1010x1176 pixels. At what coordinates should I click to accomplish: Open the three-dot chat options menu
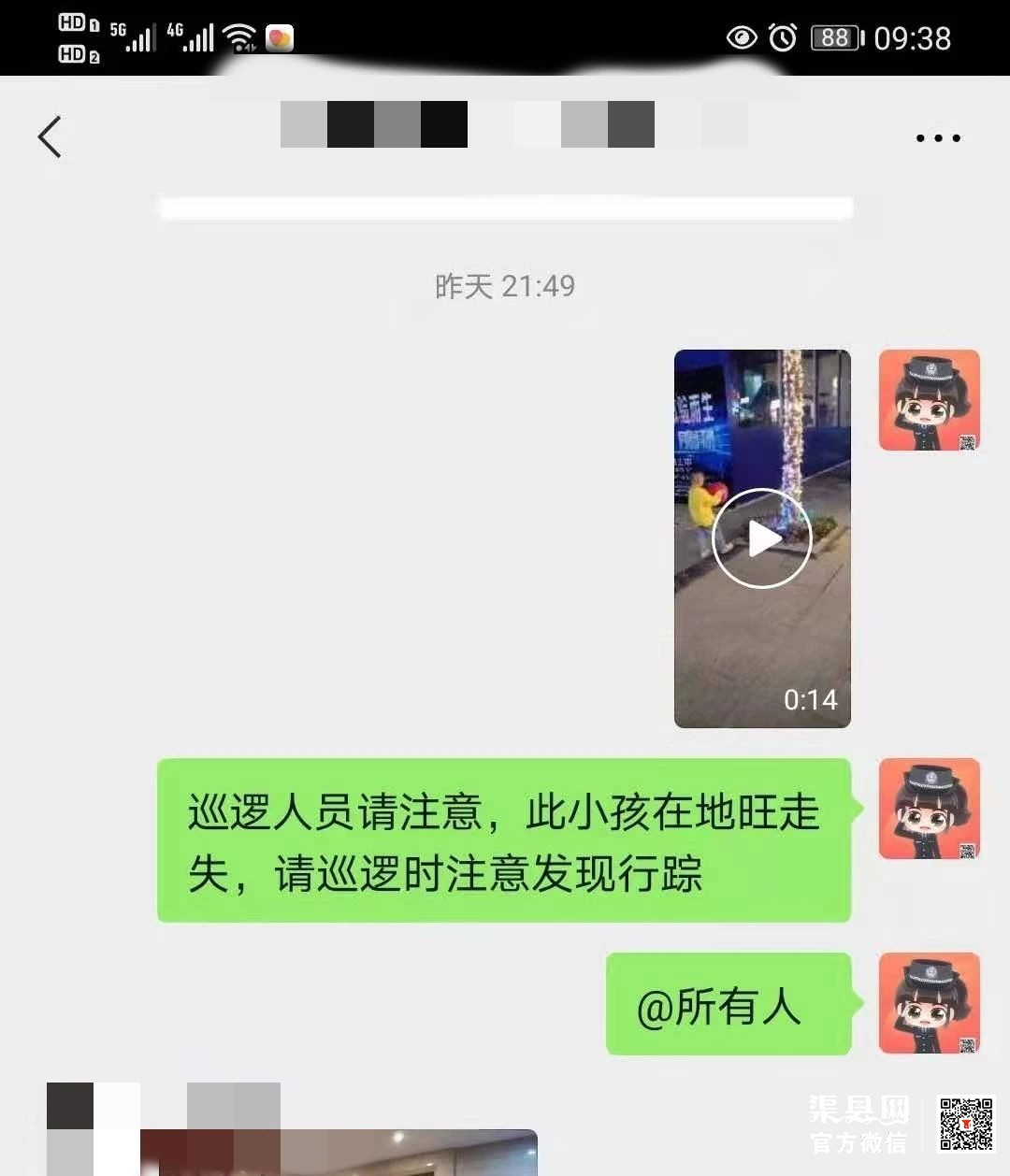937,138
